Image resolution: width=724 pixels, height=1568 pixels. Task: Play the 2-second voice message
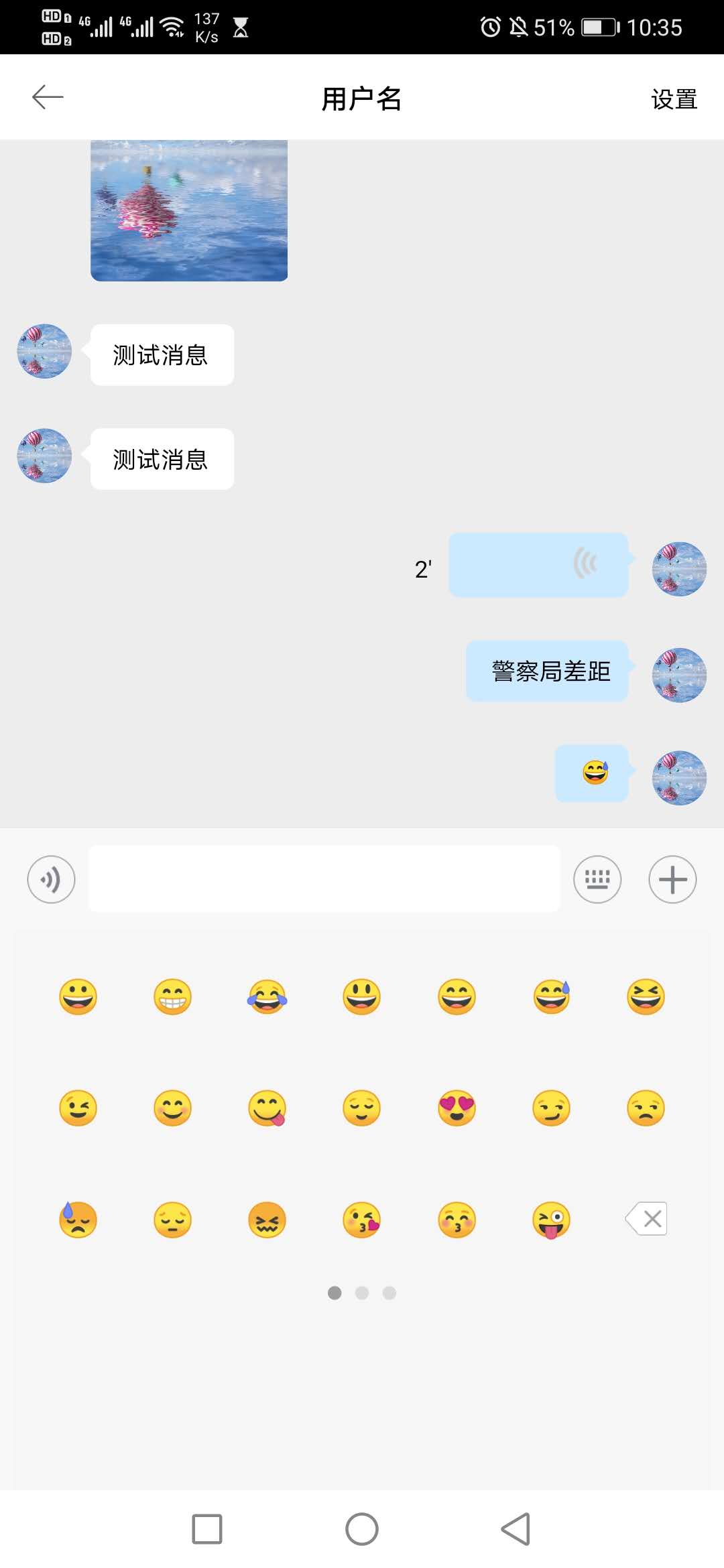[x=538, y=565]
